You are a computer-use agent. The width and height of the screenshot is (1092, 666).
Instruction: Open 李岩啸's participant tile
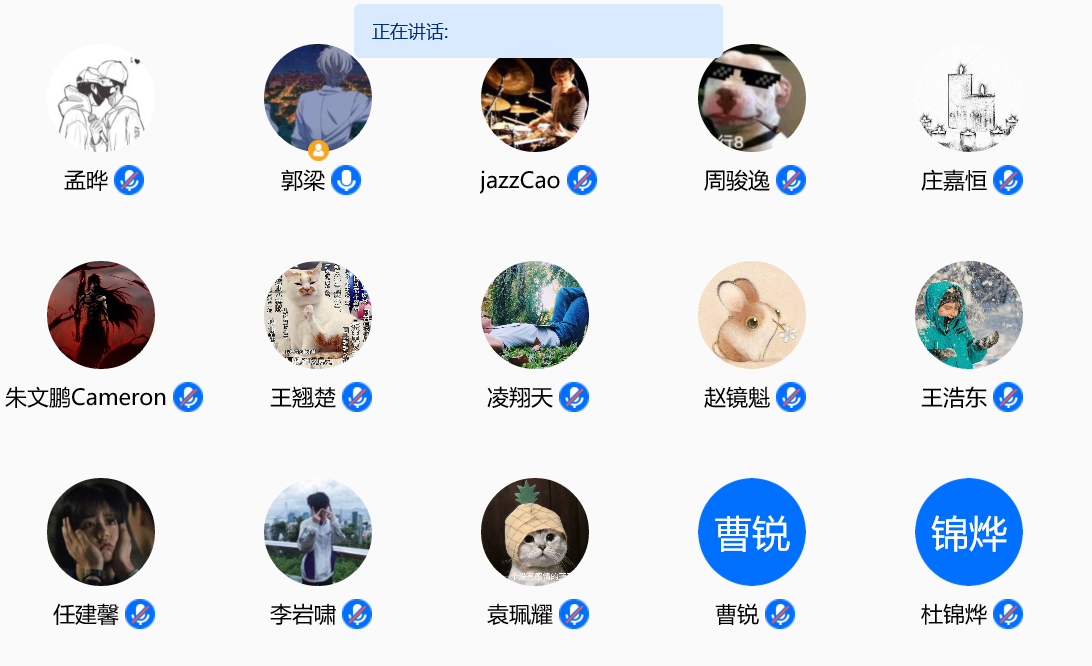point(318,532)
